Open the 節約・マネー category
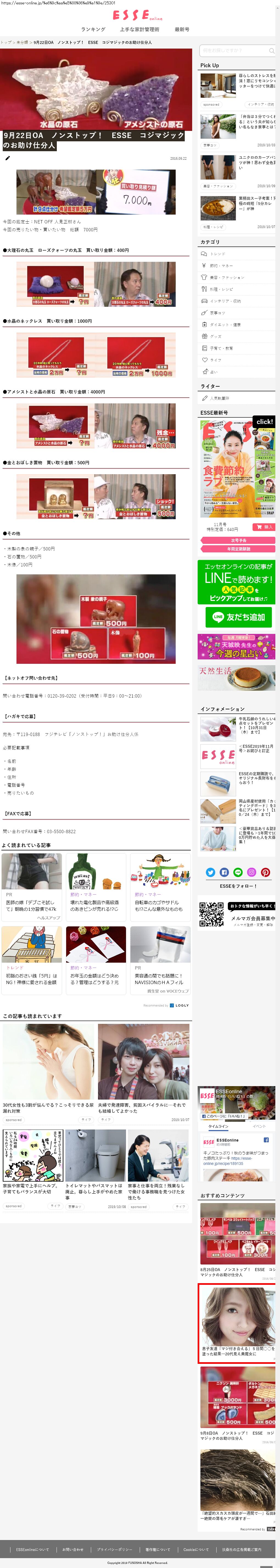The image size is (280, 1568). [221, 265]
